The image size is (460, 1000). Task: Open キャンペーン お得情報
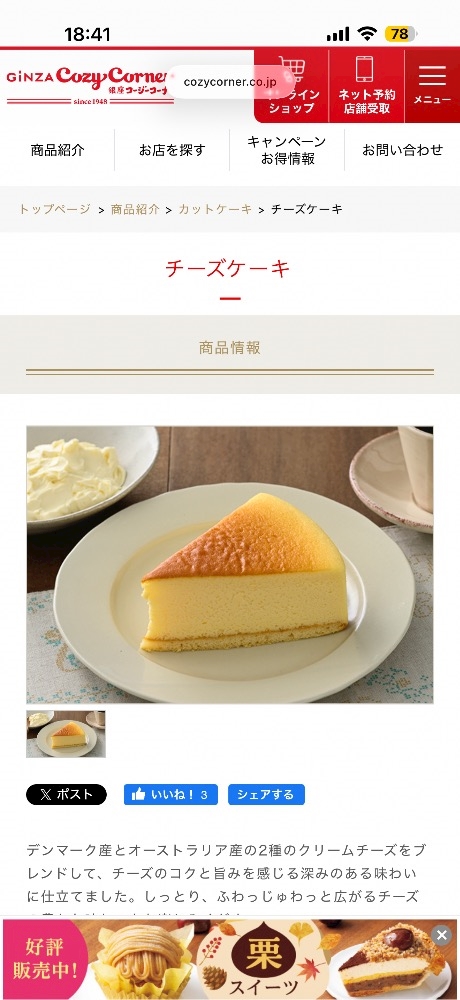click(x=287, y=151)
